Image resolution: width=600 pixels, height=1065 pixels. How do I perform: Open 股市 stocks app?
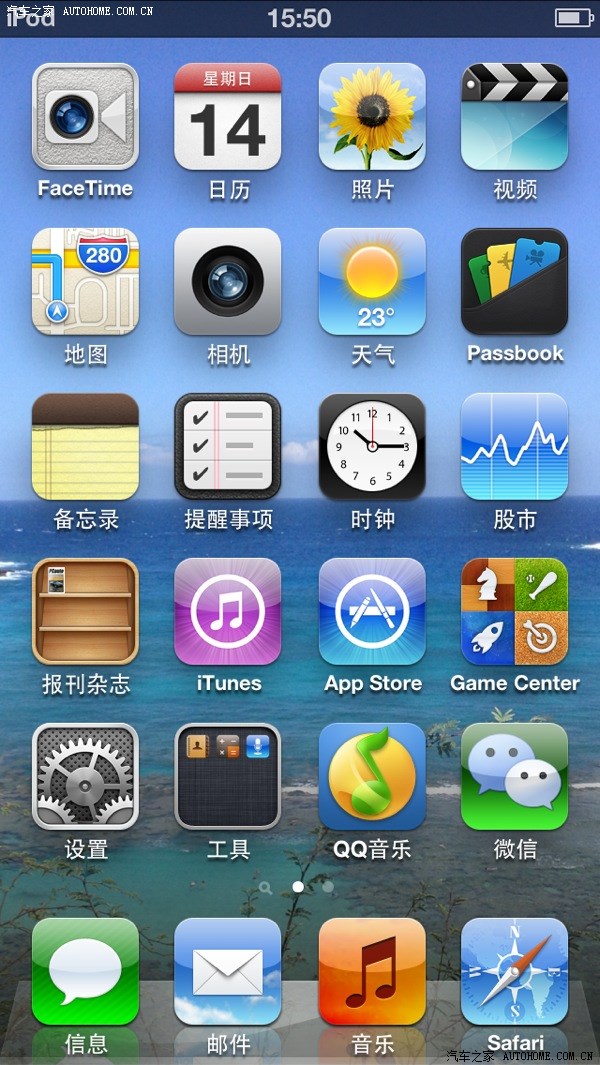click(514, 447)
